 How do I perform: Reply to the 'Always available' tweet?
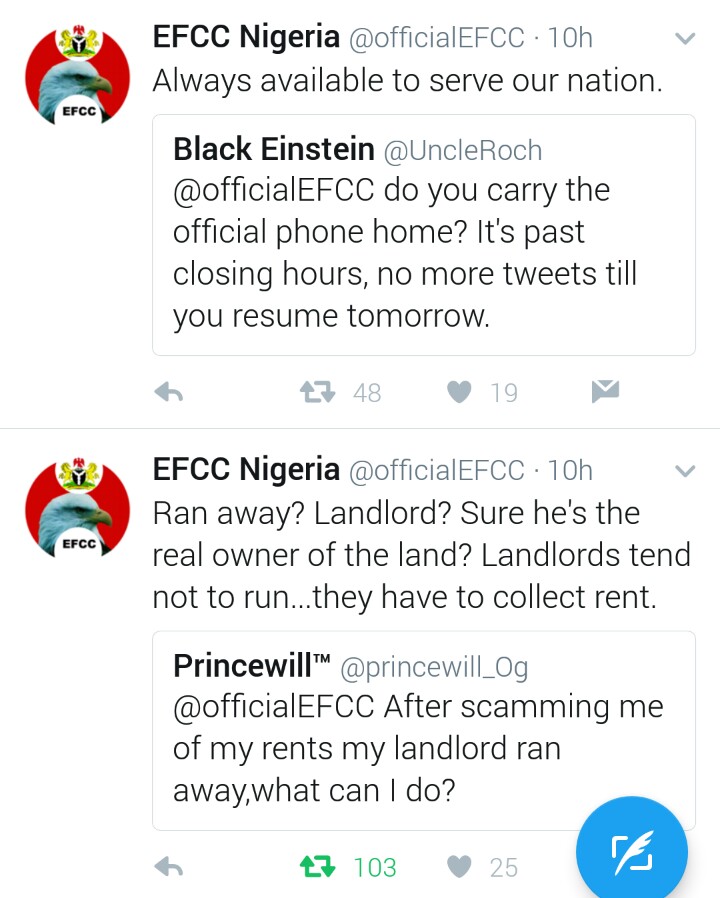(170, 393)
